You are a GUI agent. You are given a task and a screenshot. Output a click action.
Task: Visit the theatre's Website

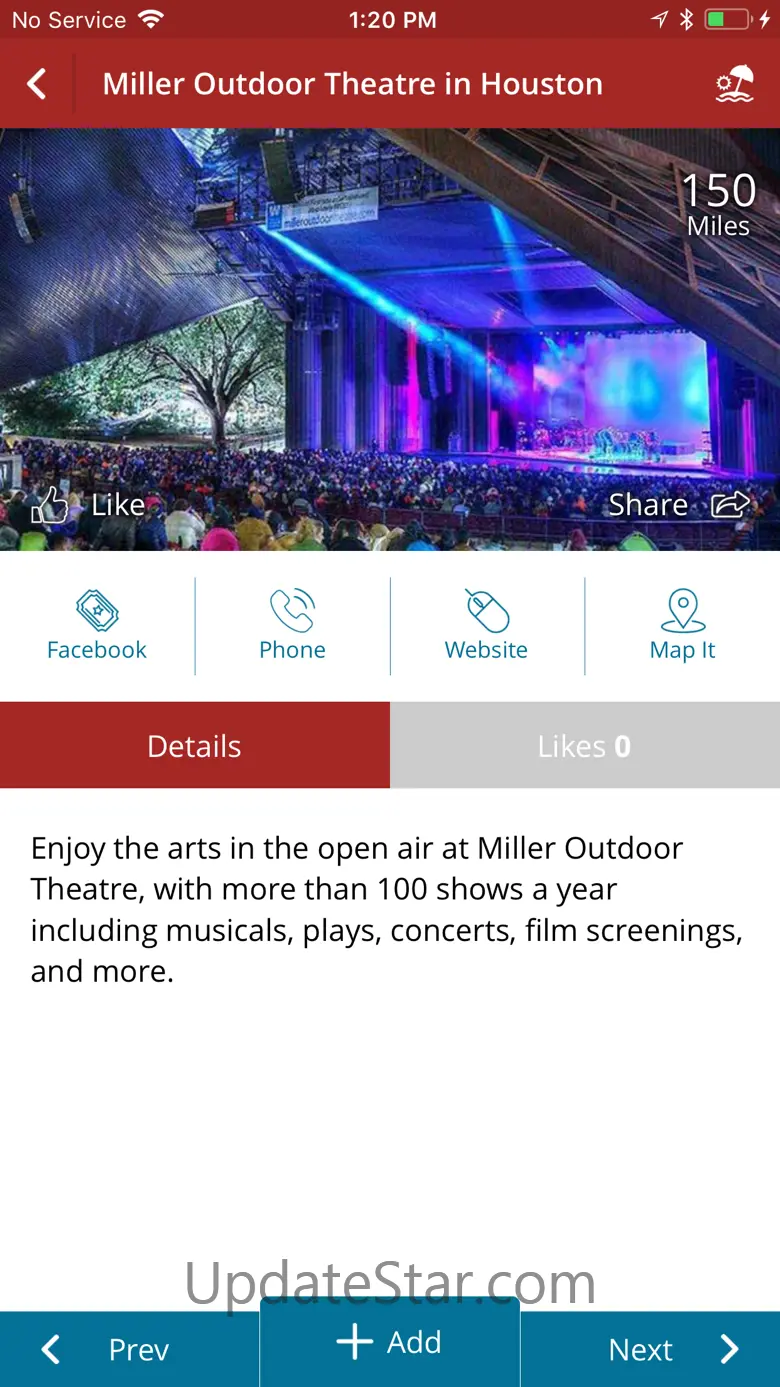(x=486, y=626)
